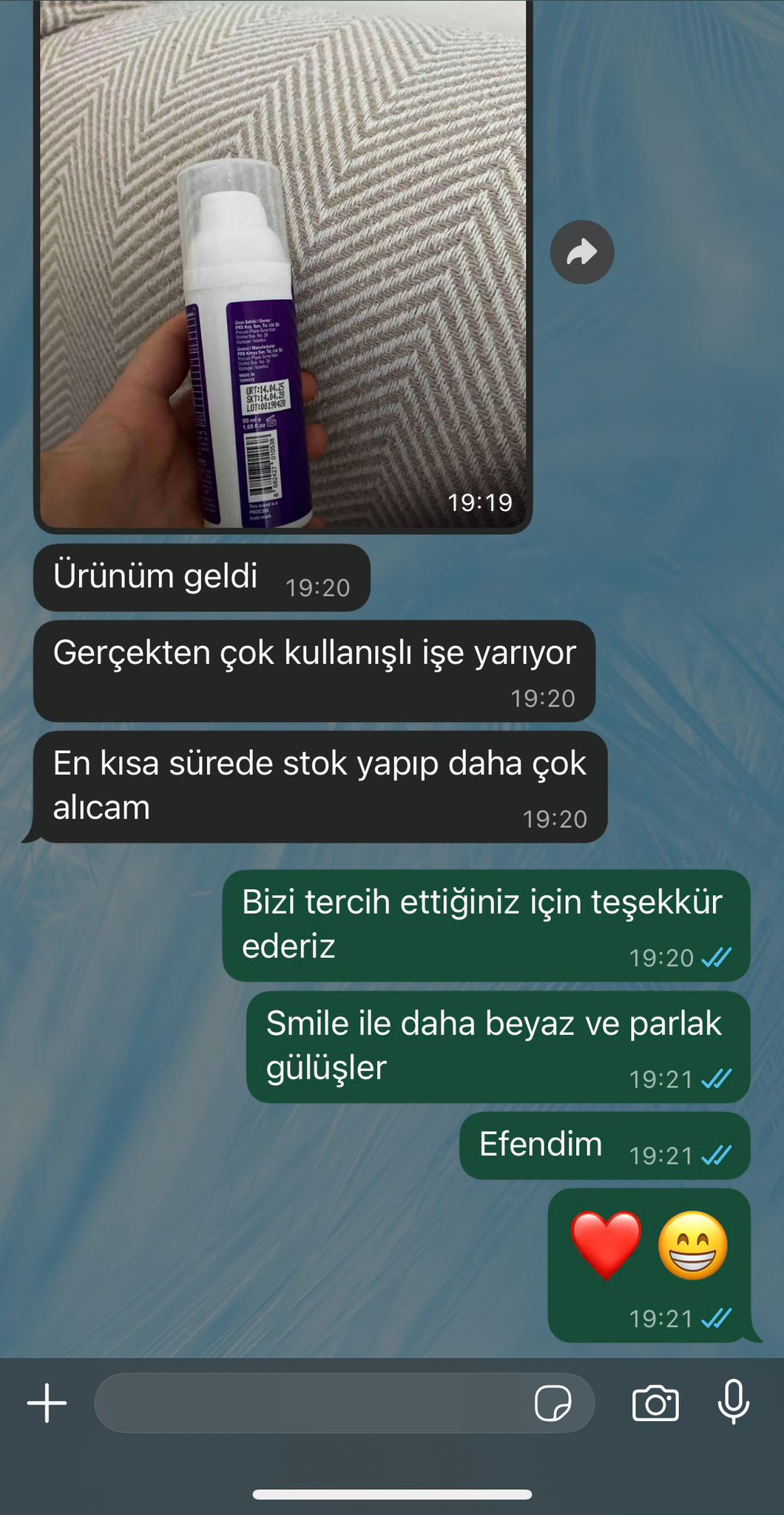Open the camera to take a photo
Viewport: 784px width, 1515px height.
click(655, 1403)
